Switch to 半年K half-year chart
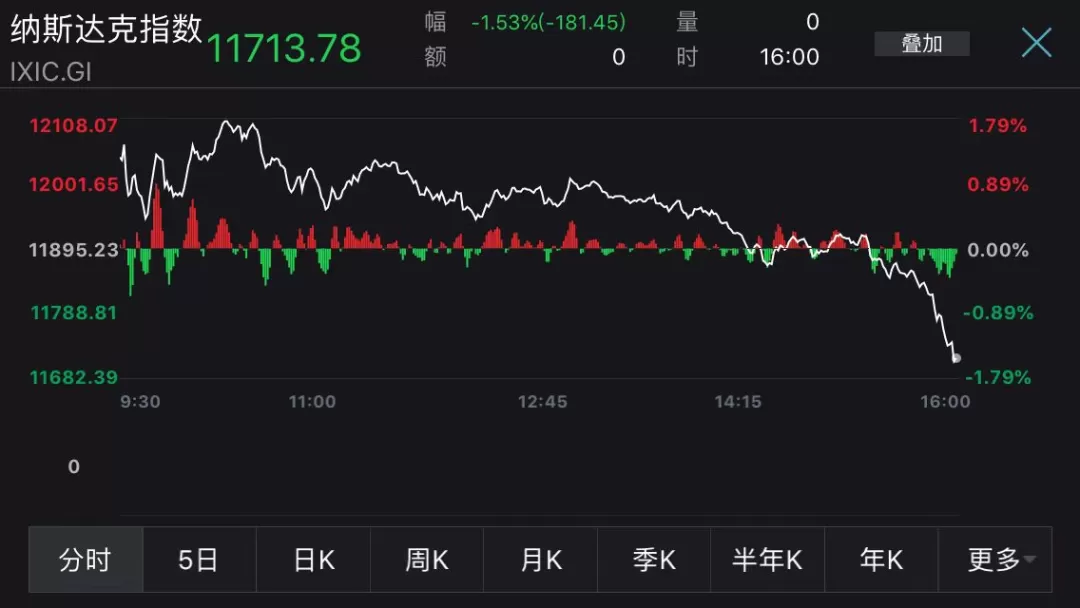The width and height of the screenshot is (1080, 608). (768, 560)
